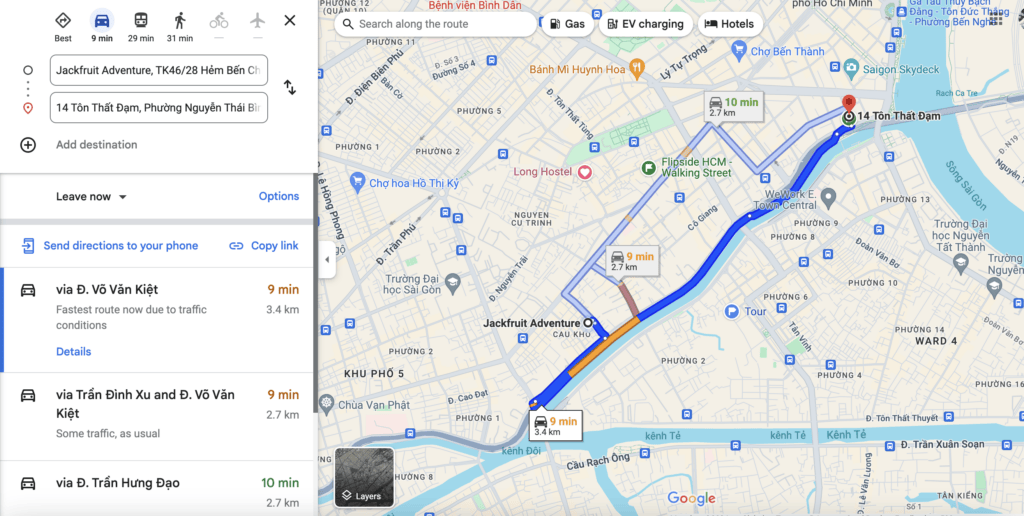The width and height of the screenshot is (1024, 516).
Task: Edit the Jackfruit Adventure starting point field
Action: click(x=158, y=70)
